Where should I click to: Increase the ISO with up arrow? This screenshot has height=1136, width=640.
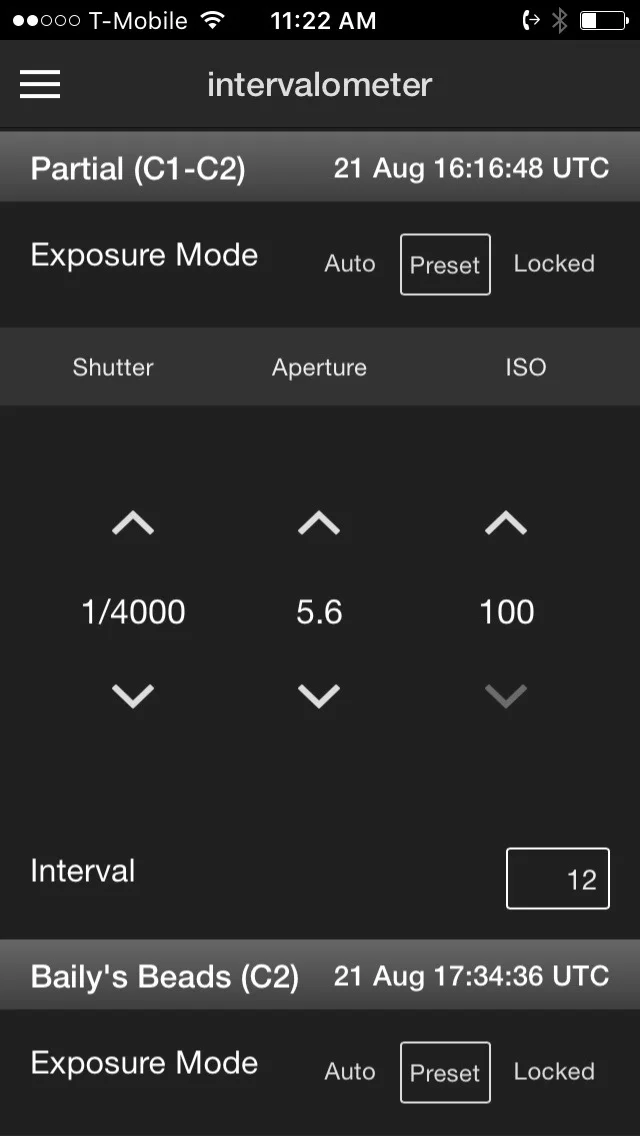click(506, 523)
